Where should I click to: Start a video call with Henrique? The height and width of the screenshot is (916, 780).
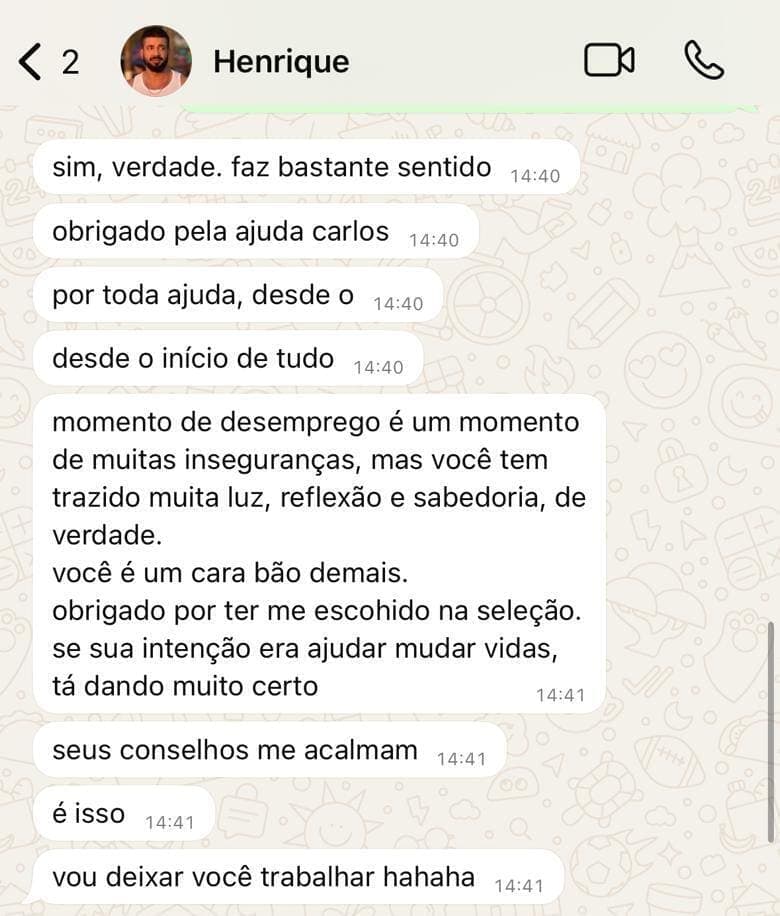click(x=609, y=61)
